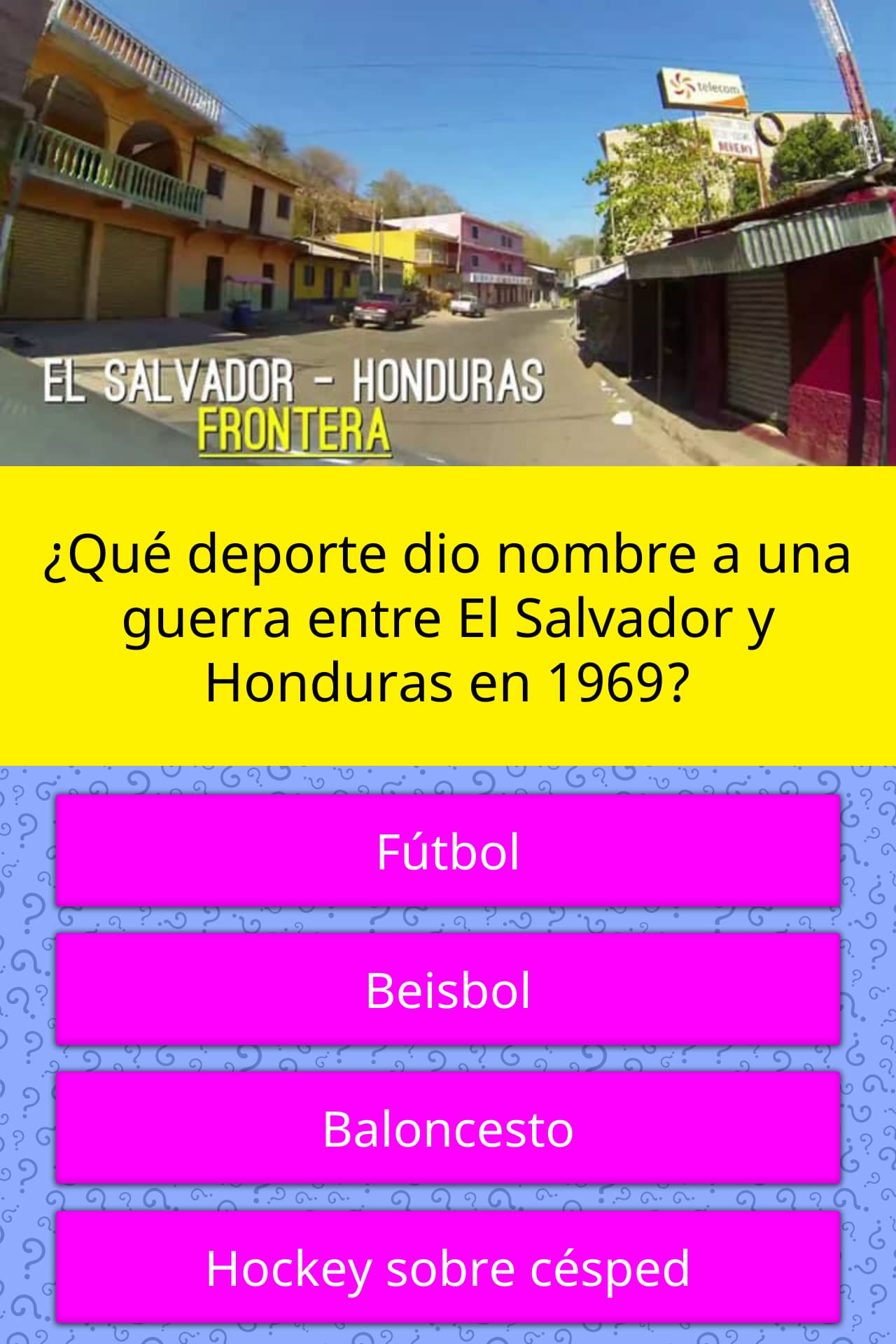Select the answer Fútbol
The width and height of the screenshot is (896, 1344).
pyautogui.click(x=448, y=850)
